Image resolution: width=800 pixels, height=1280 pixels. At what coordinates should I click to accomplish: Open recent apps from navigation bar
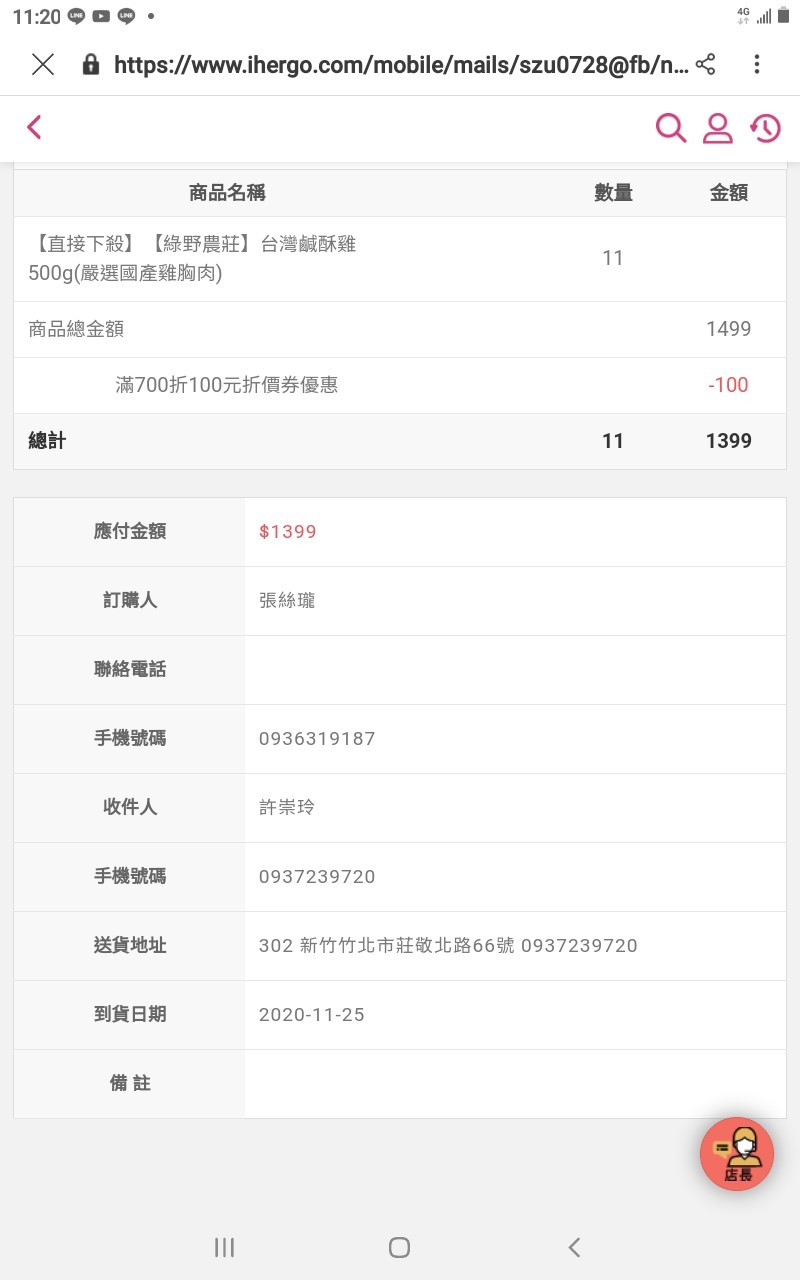224,1247
